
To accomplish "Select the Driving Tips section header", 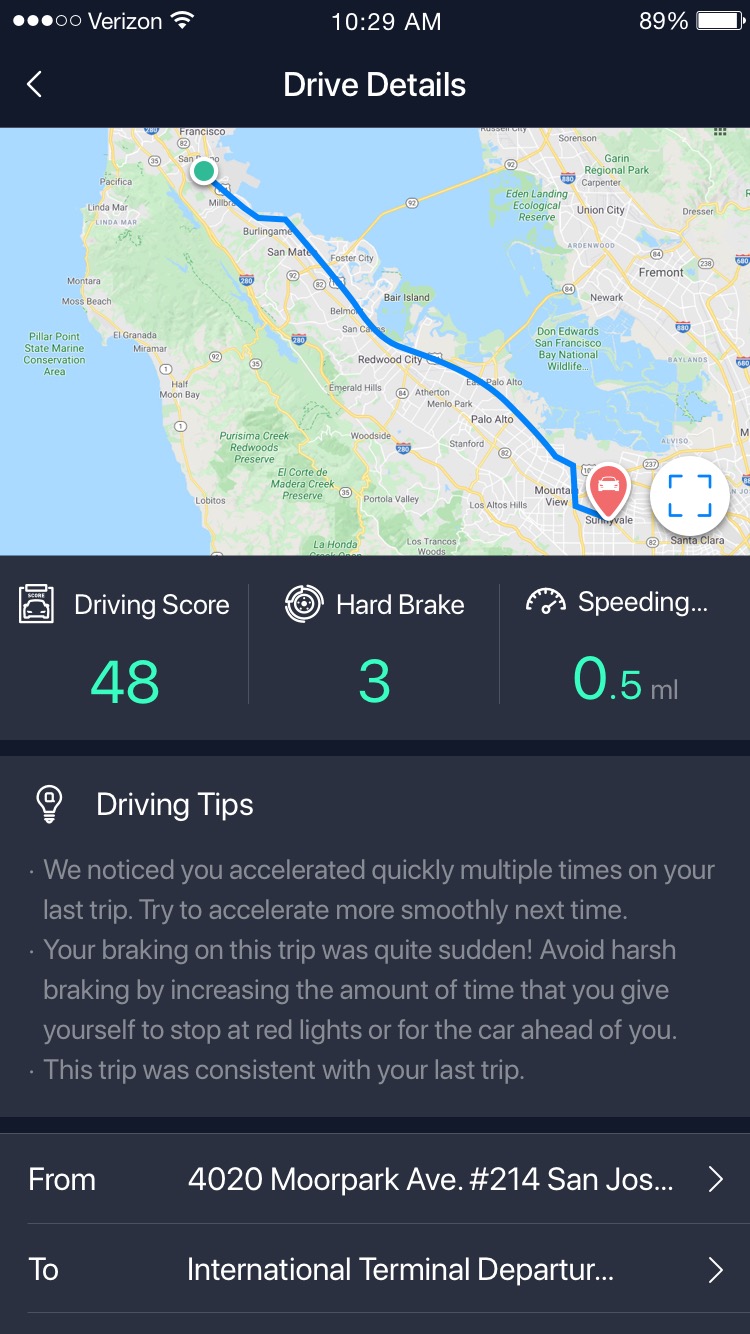I will click(174, 803).
